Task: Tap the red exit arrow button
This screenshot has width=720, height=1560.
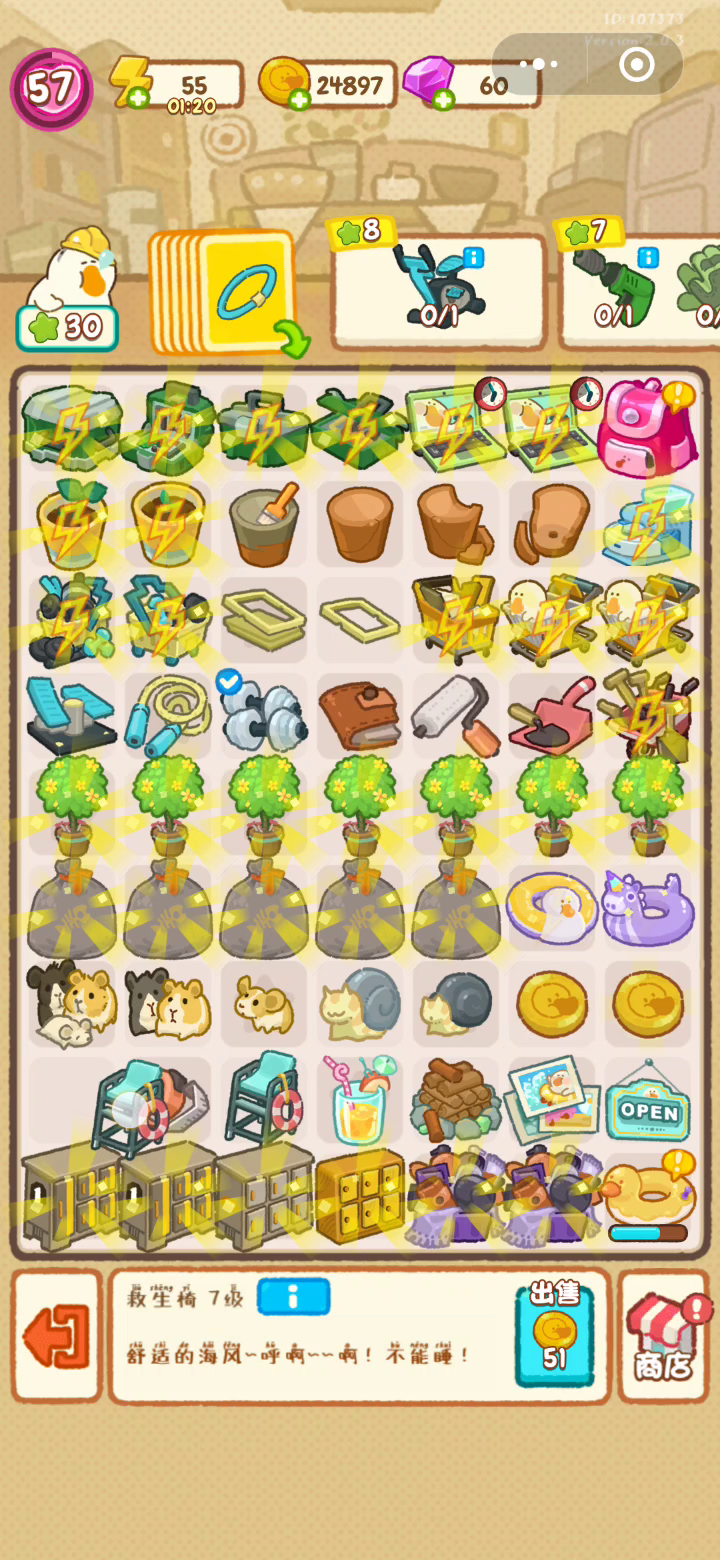Action: click(57, 1336)
